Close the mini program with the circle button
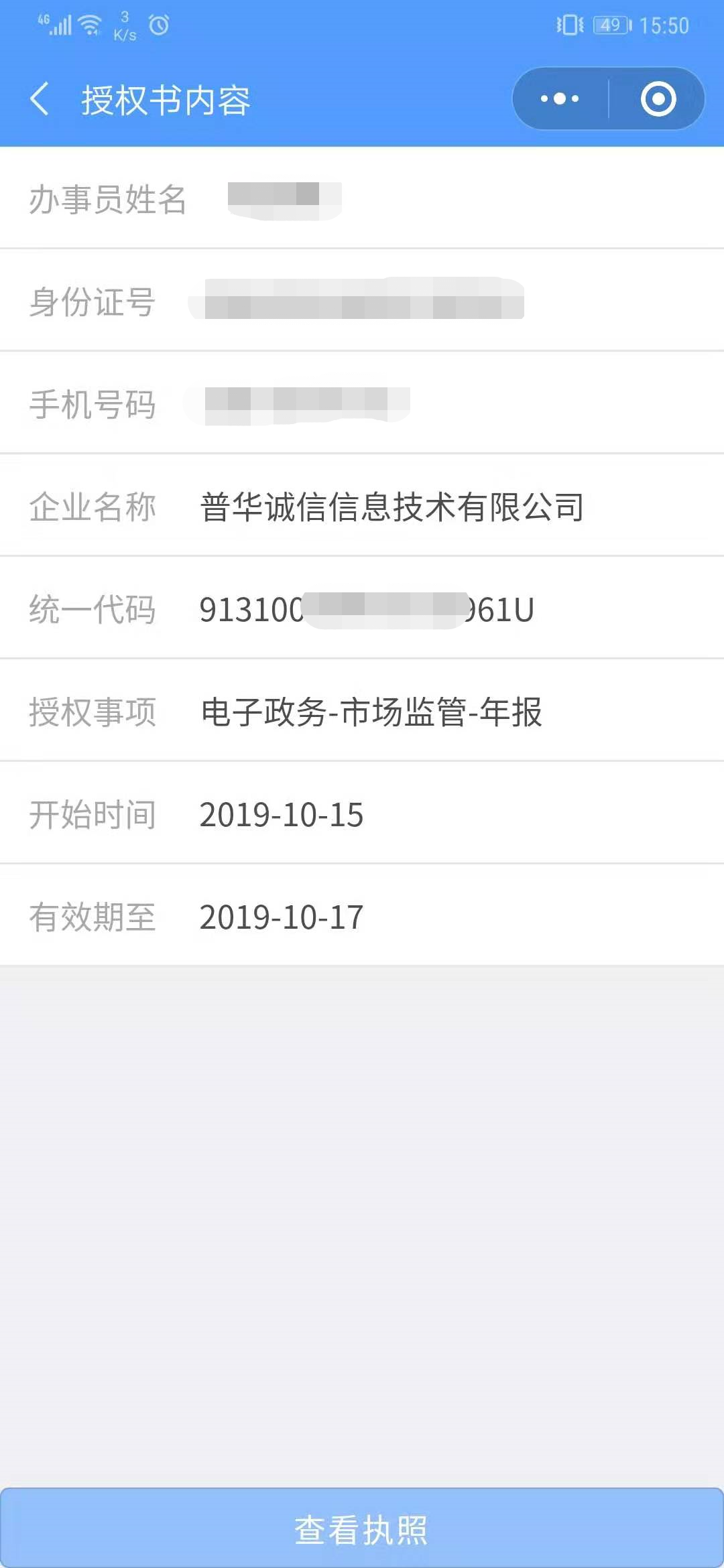 [x=658, y=99]
